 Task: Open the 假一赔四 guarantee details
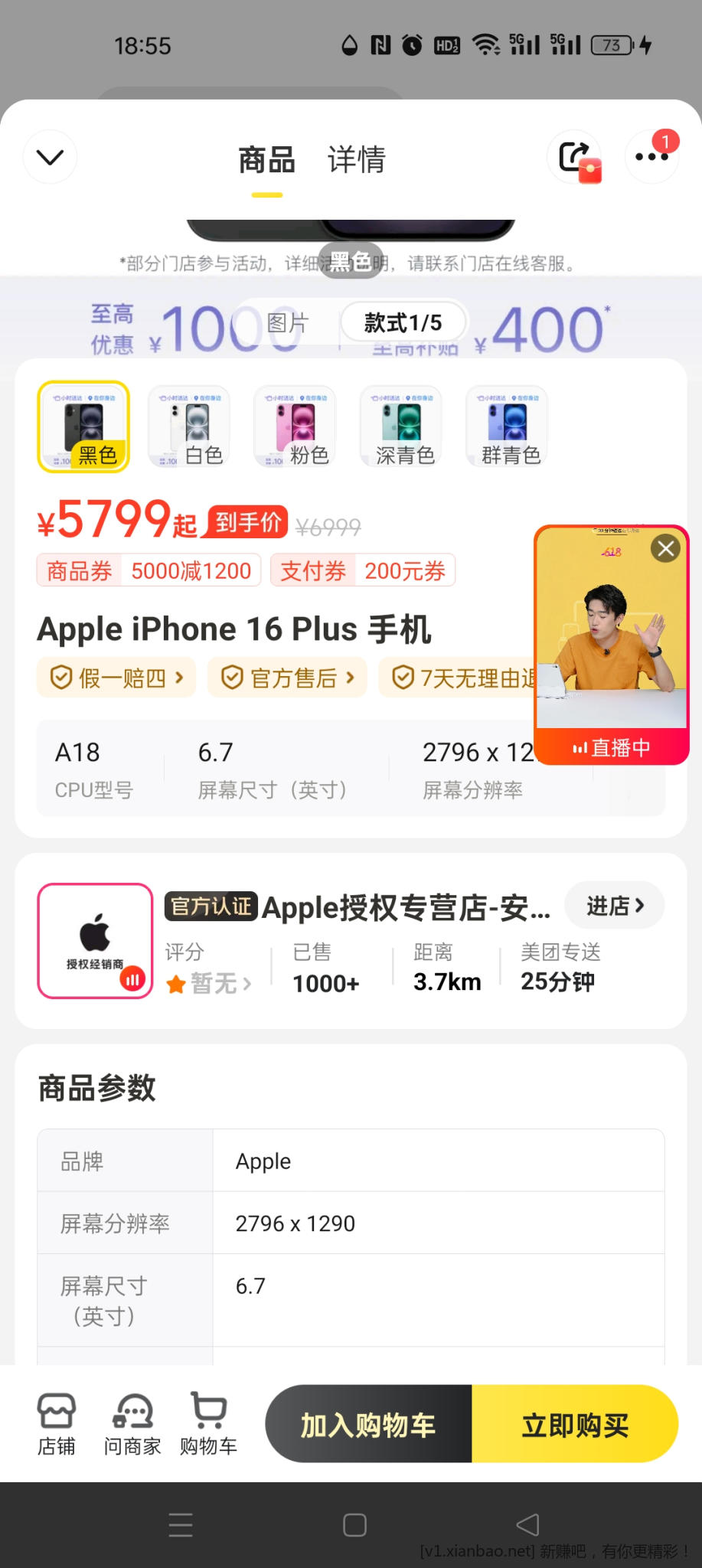116,678
